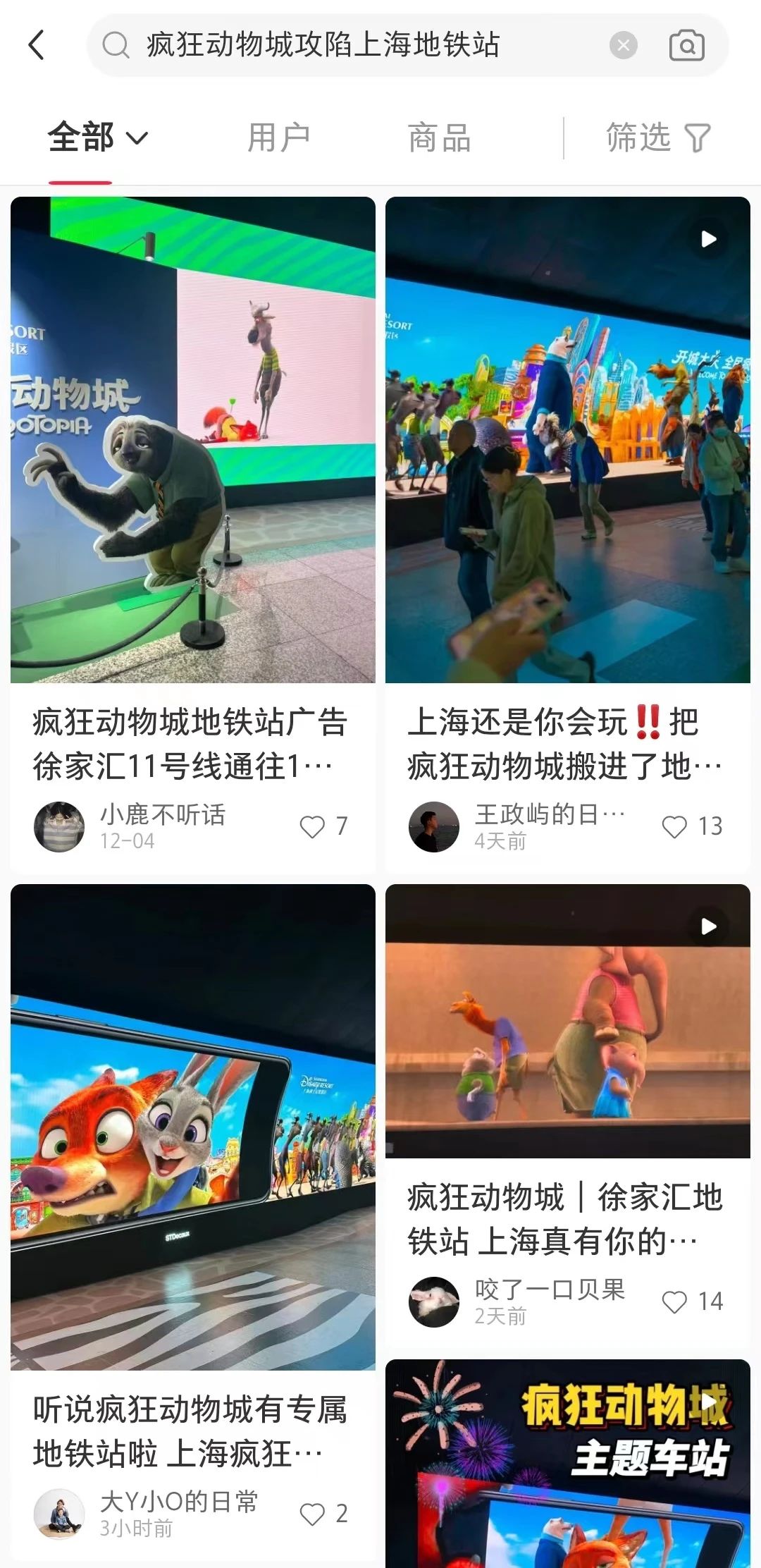The height and width of the screenshot is (1568, 761).
Task: Like the post showing 13 likes
Action: coord(676,828)
